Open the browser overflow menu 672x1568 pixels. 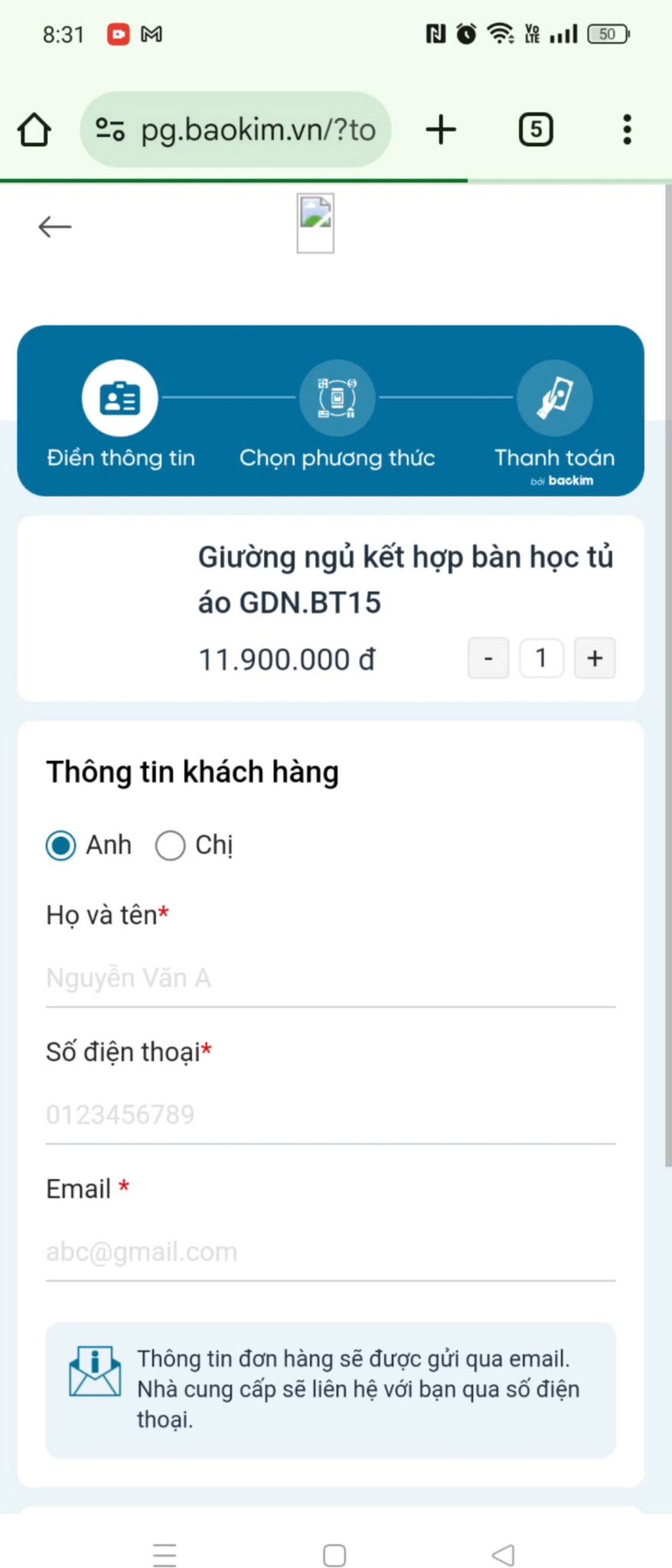tap(627, 129)
